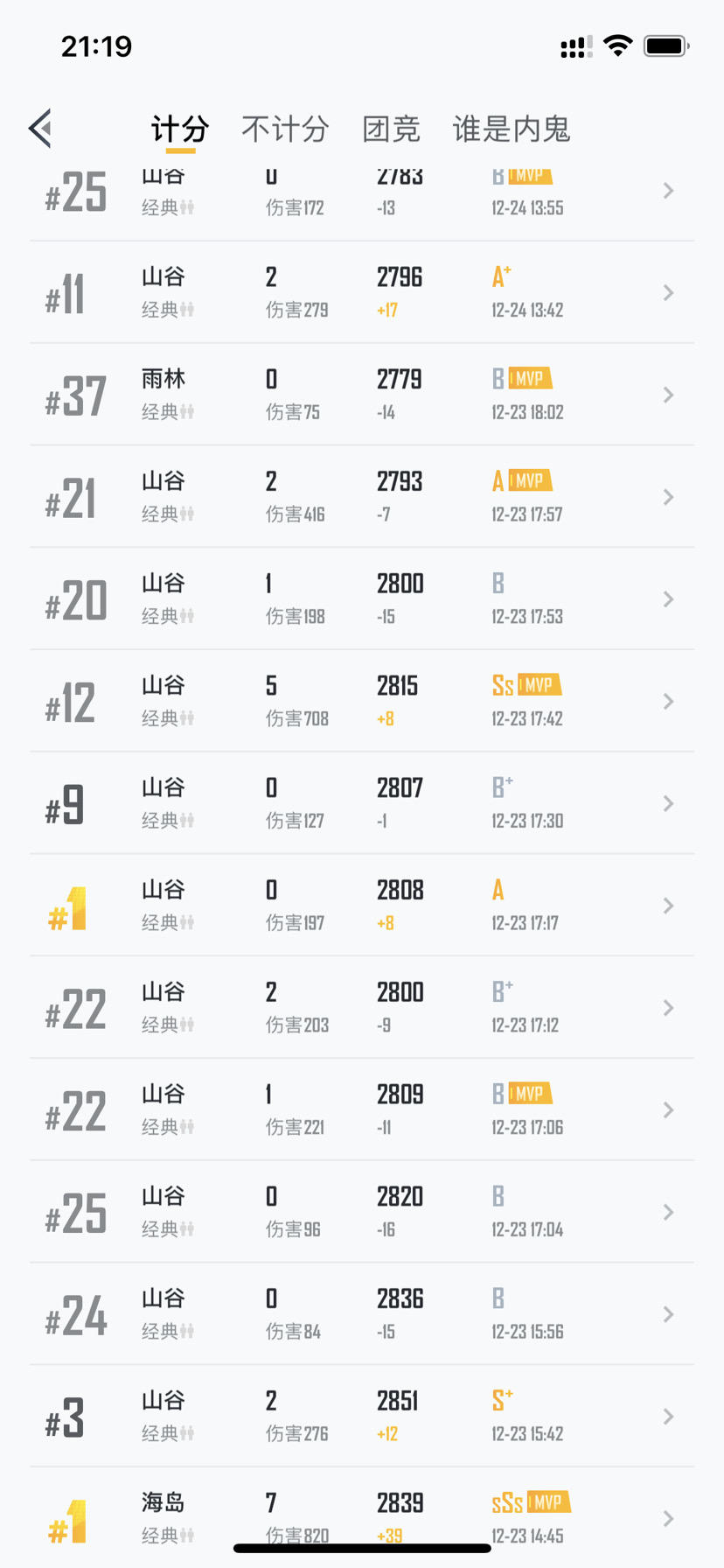Screen dimensions: 724x1568
Task: Open the match played 12-23 17:12
Action: pos(362,1008)
